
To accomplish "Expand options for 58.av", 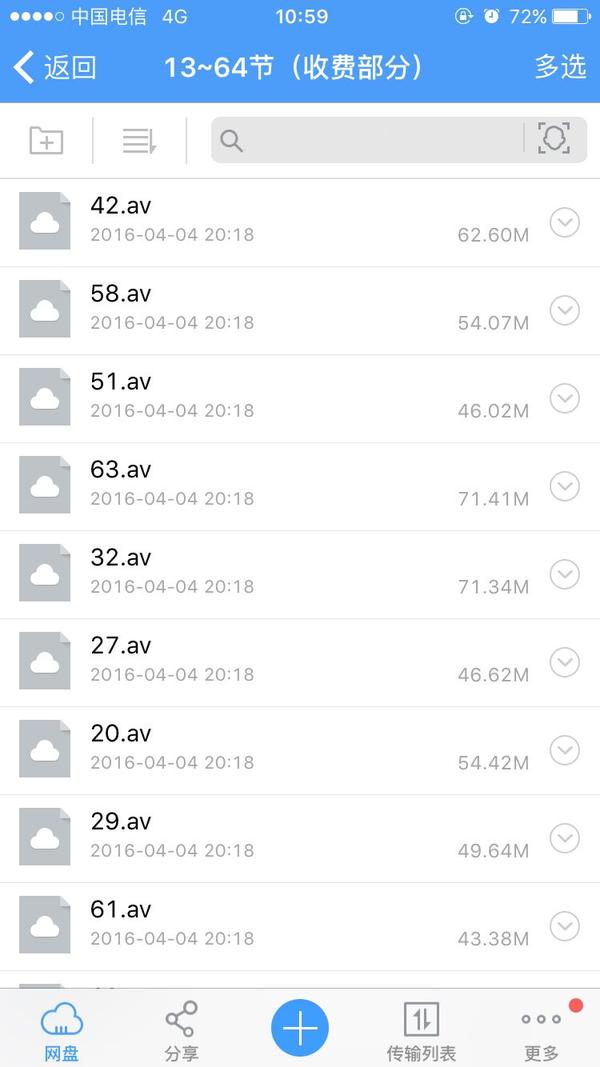I will tap(565, 311).
